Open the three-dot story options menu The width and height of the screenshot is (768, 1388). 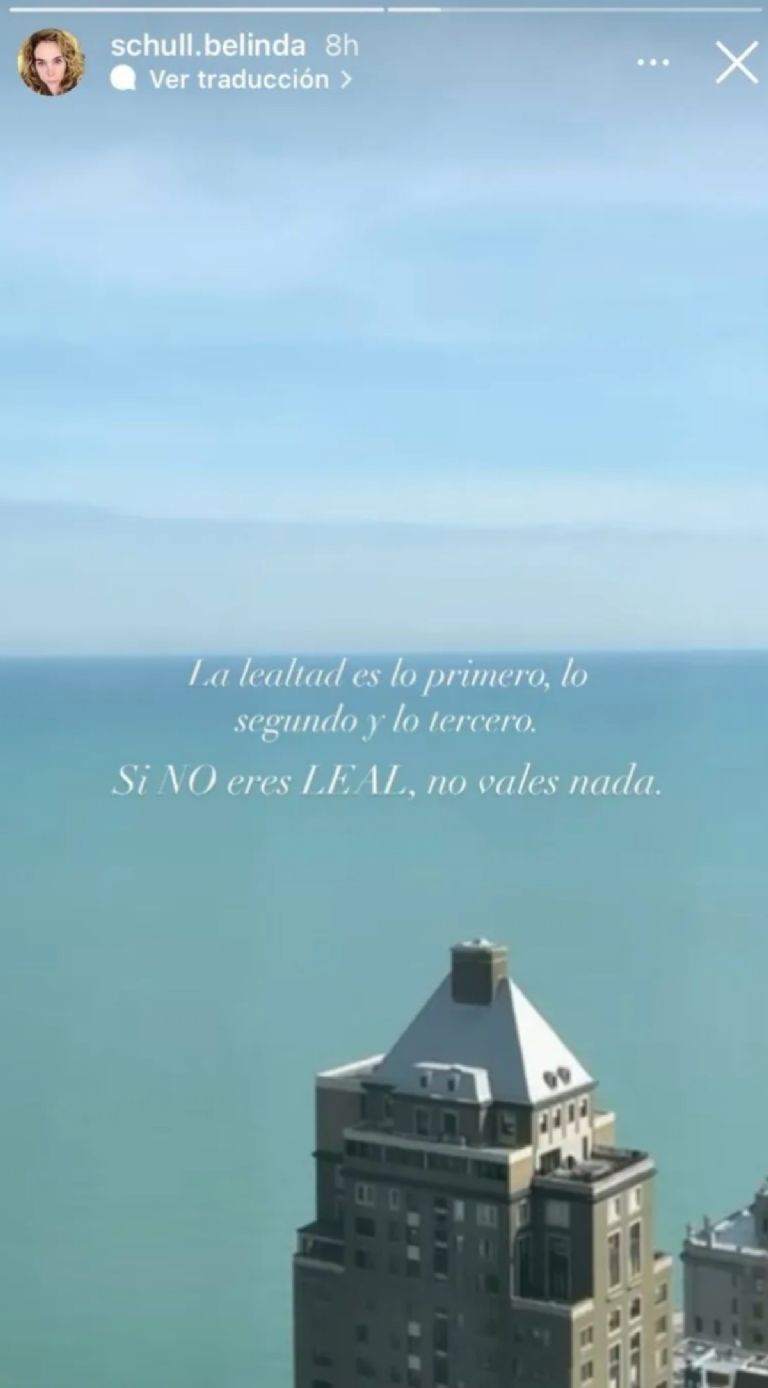coord(652,62)
